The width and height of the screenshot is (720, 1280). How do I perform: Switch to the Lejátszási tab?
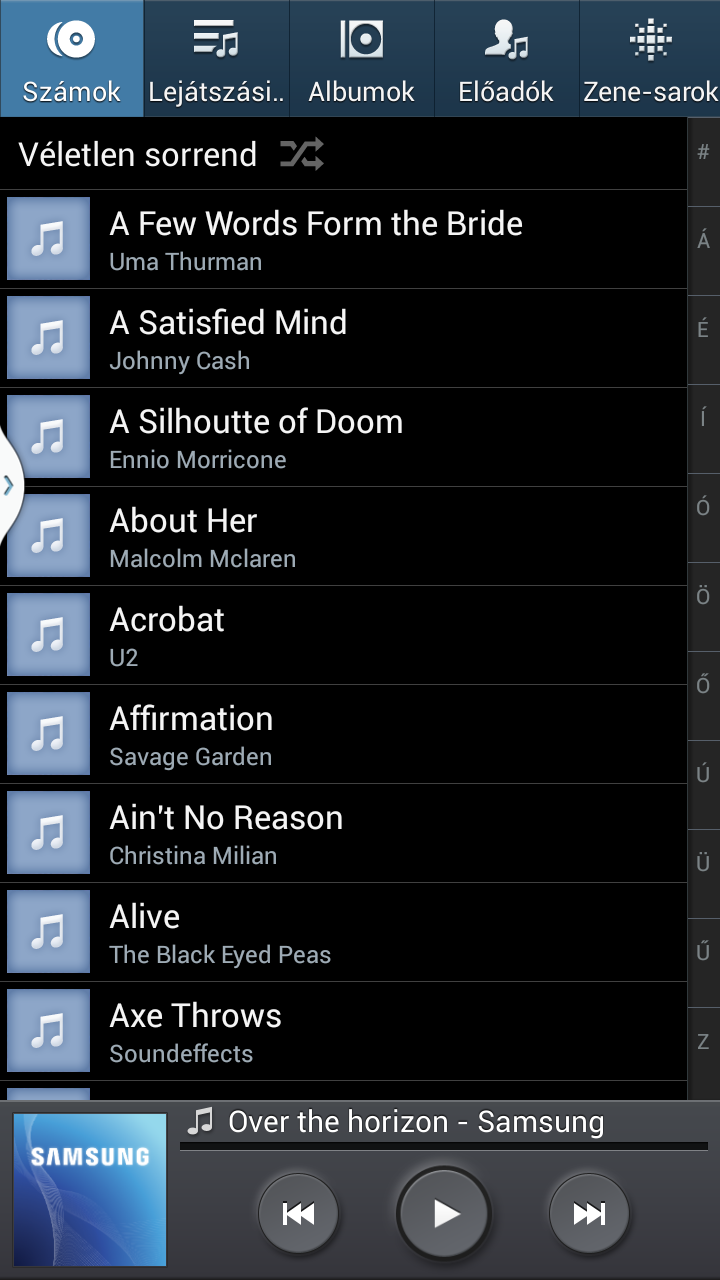tap(216, 60)
